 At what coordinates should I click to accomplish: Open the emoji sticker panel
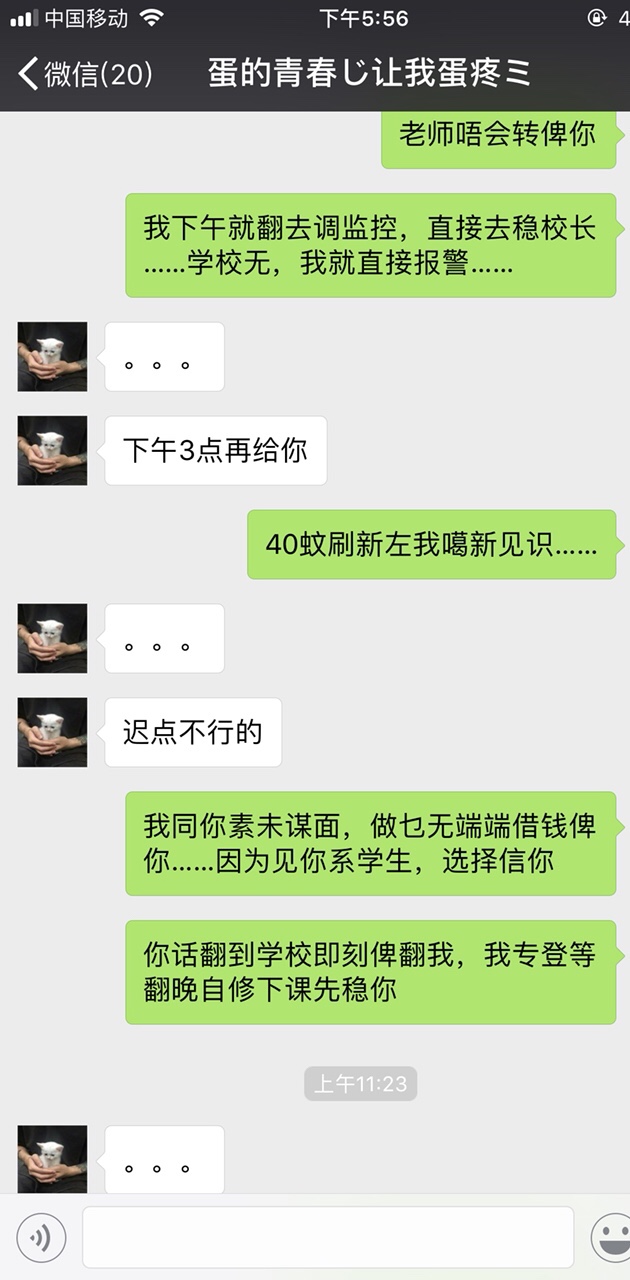(x=611, y=1238)
